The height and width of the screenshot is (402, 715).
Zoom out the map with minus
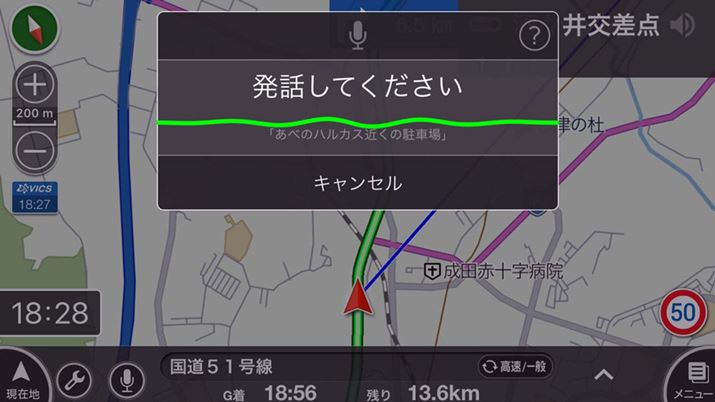[x=35, y=150]
